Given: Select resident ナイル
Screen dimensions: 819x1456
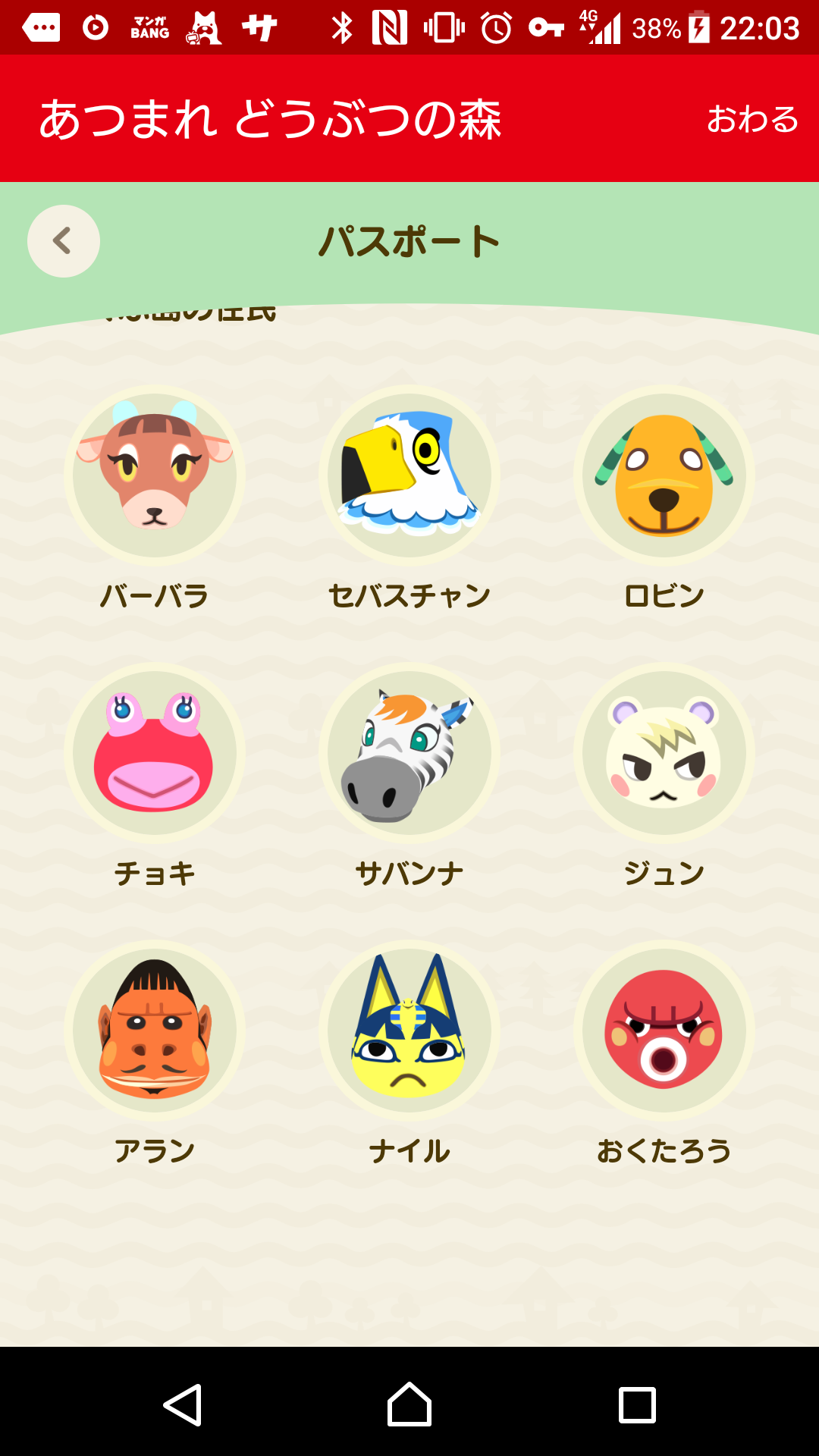Looking at the screenshot, I should [409, 1031].
